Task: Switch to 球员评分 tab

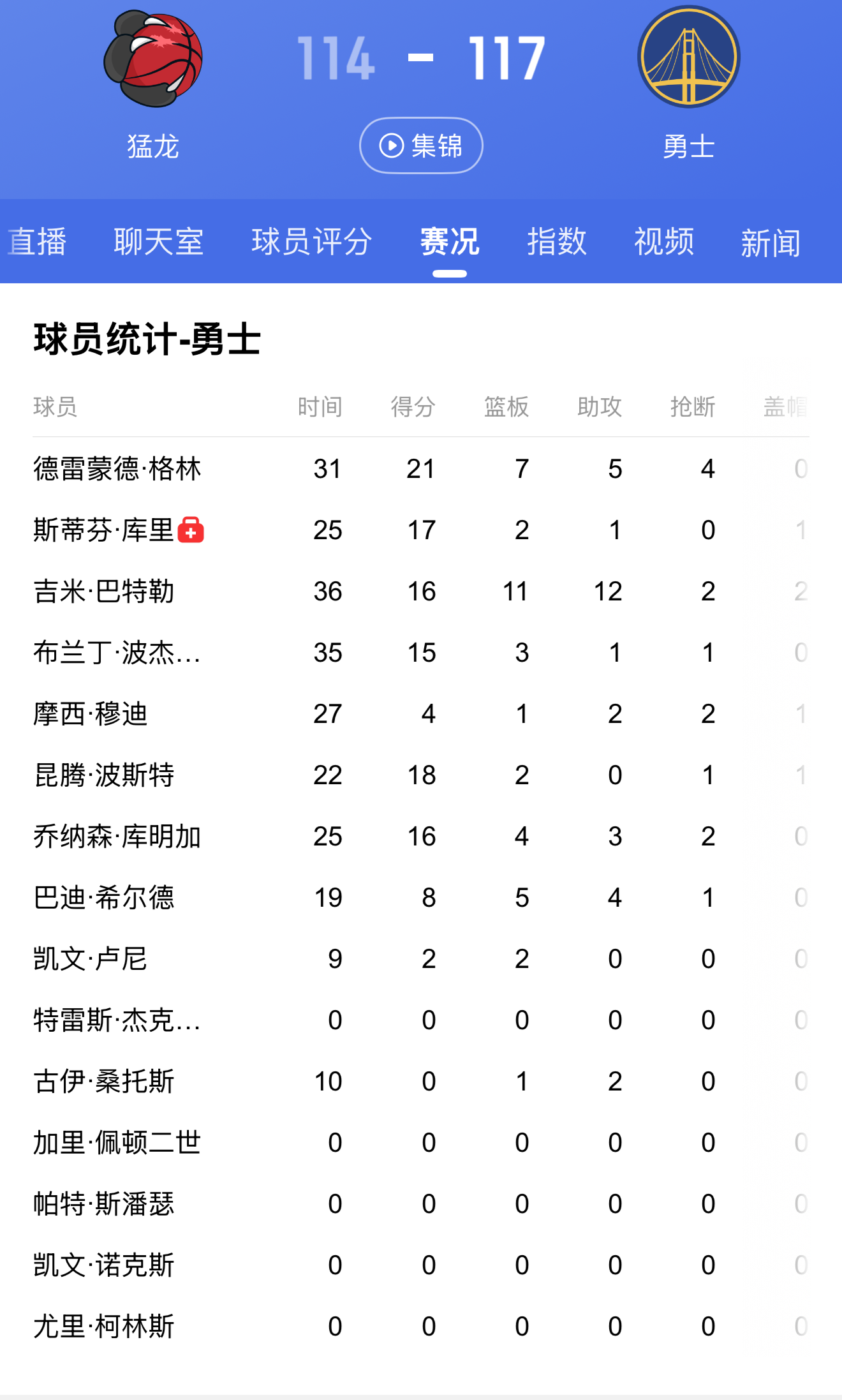Action: pos(312,242)
